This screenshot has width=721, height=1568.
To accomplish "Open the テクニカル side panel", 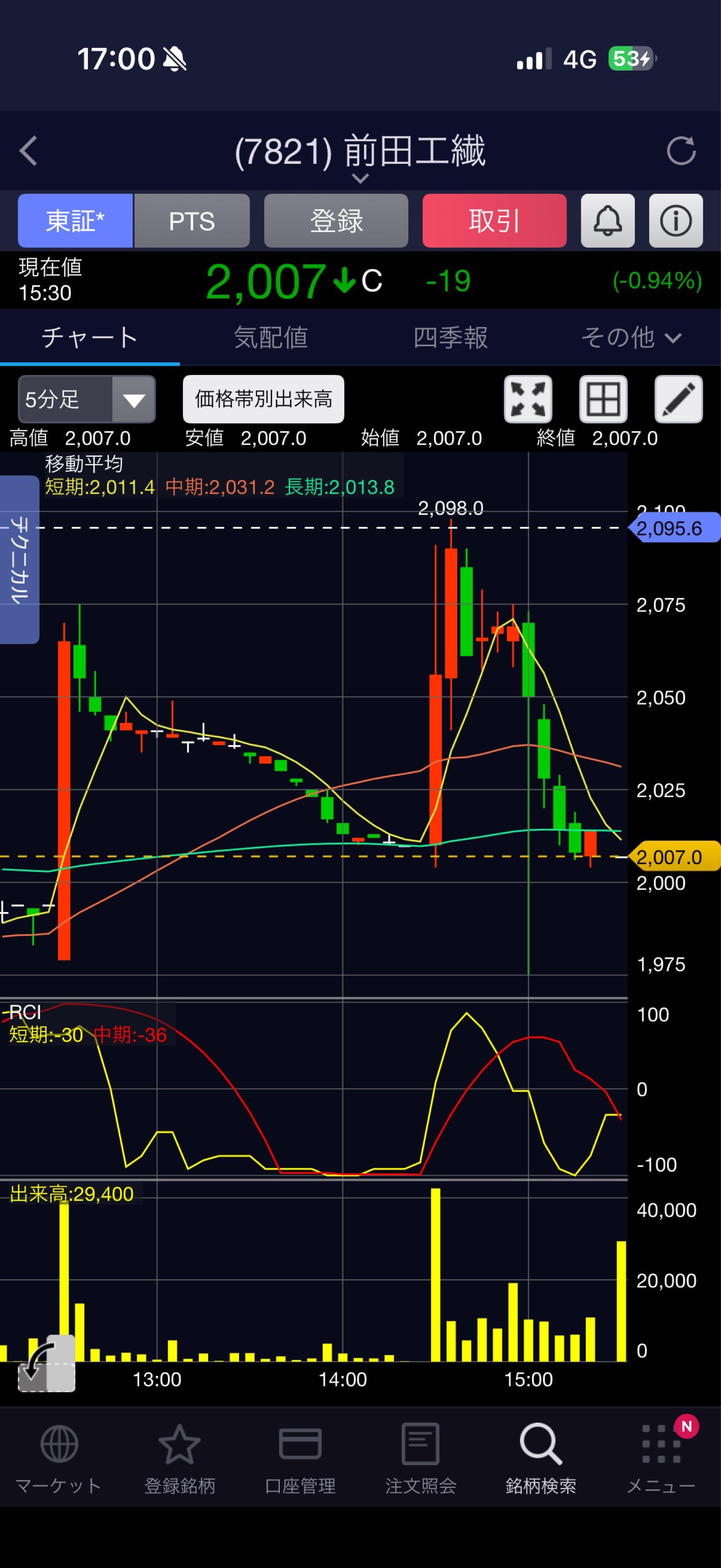I will (x=20, y=559).
